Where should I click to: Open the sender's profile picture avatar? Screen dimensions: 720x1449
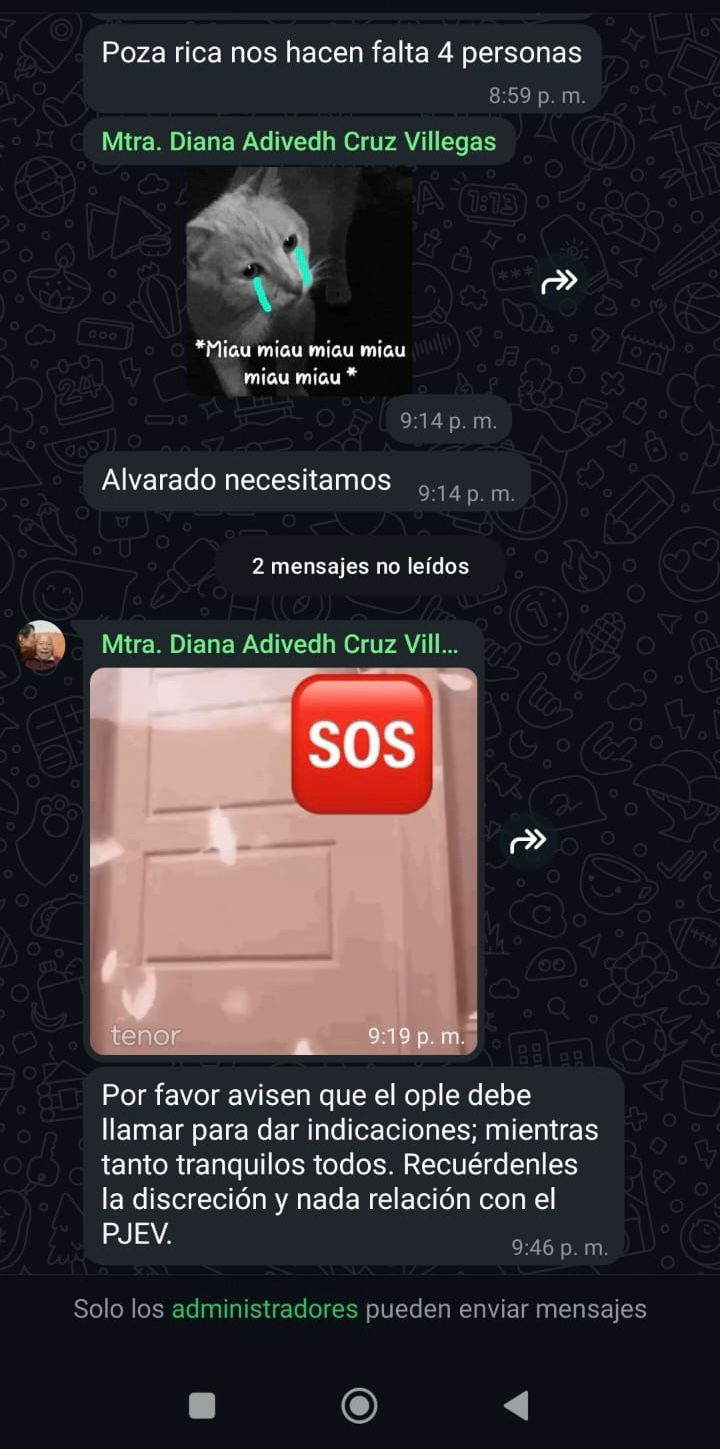tap(42, 646)
